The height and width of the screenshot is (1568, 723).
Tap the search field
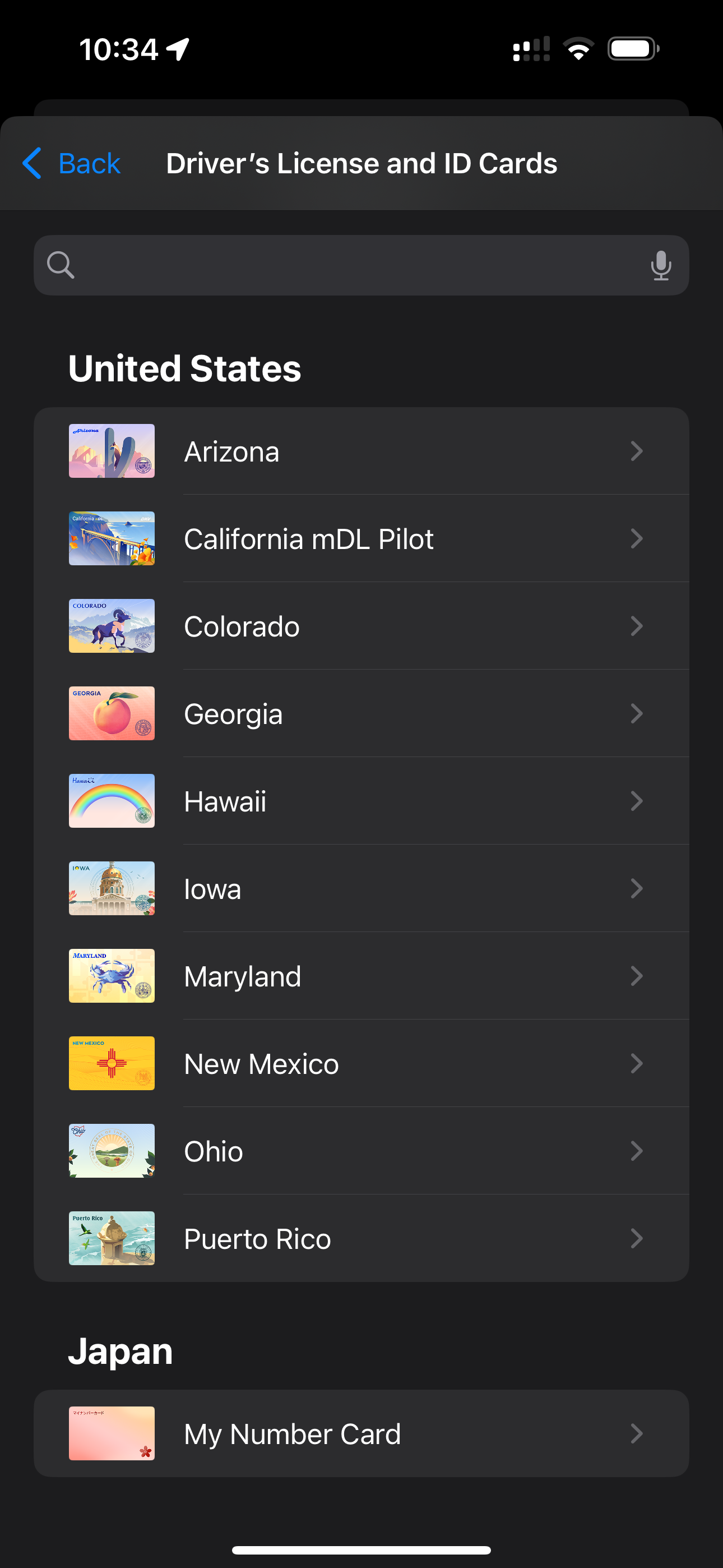click(x=353, y=265)
